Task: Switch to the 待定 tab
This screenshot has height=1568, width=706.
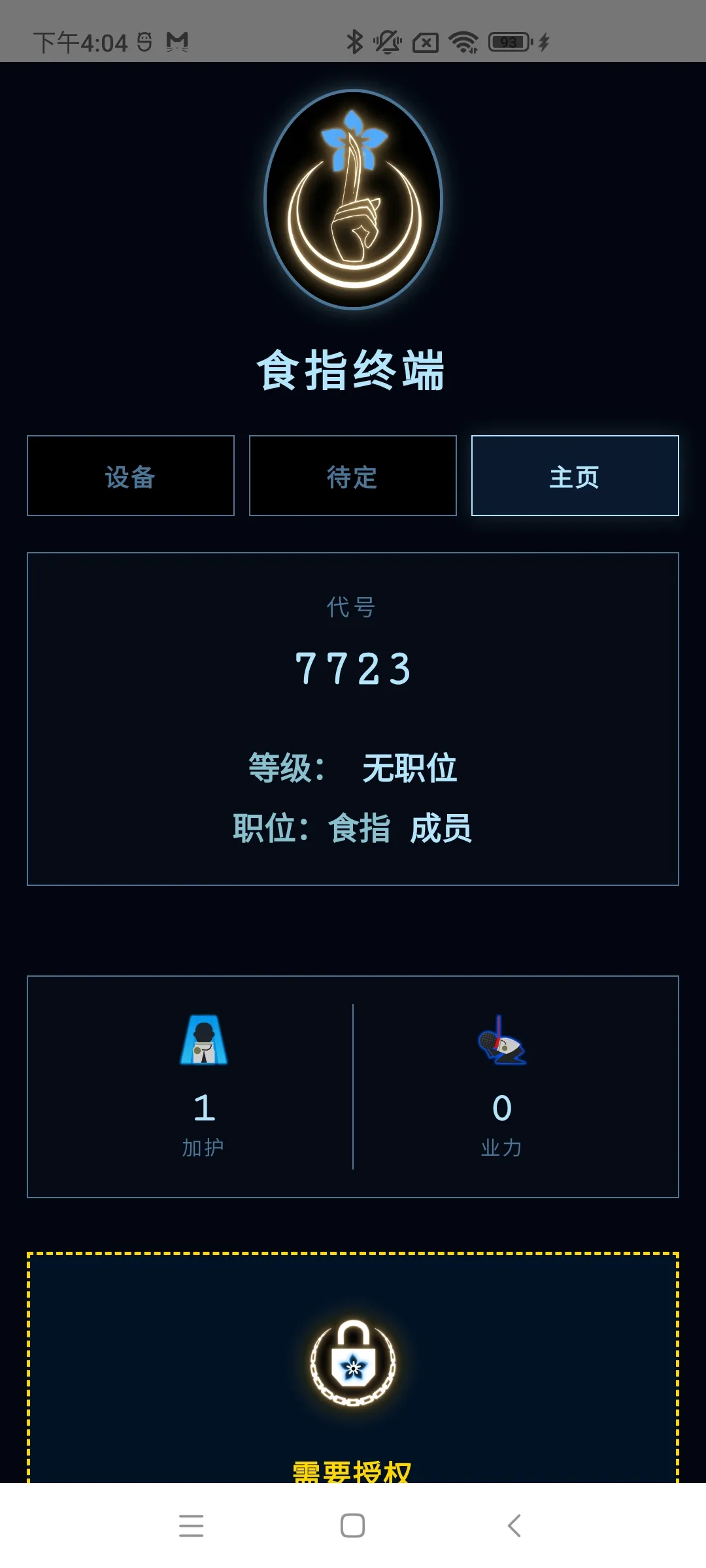Action: pyautogui.click(x=352, y=475)
